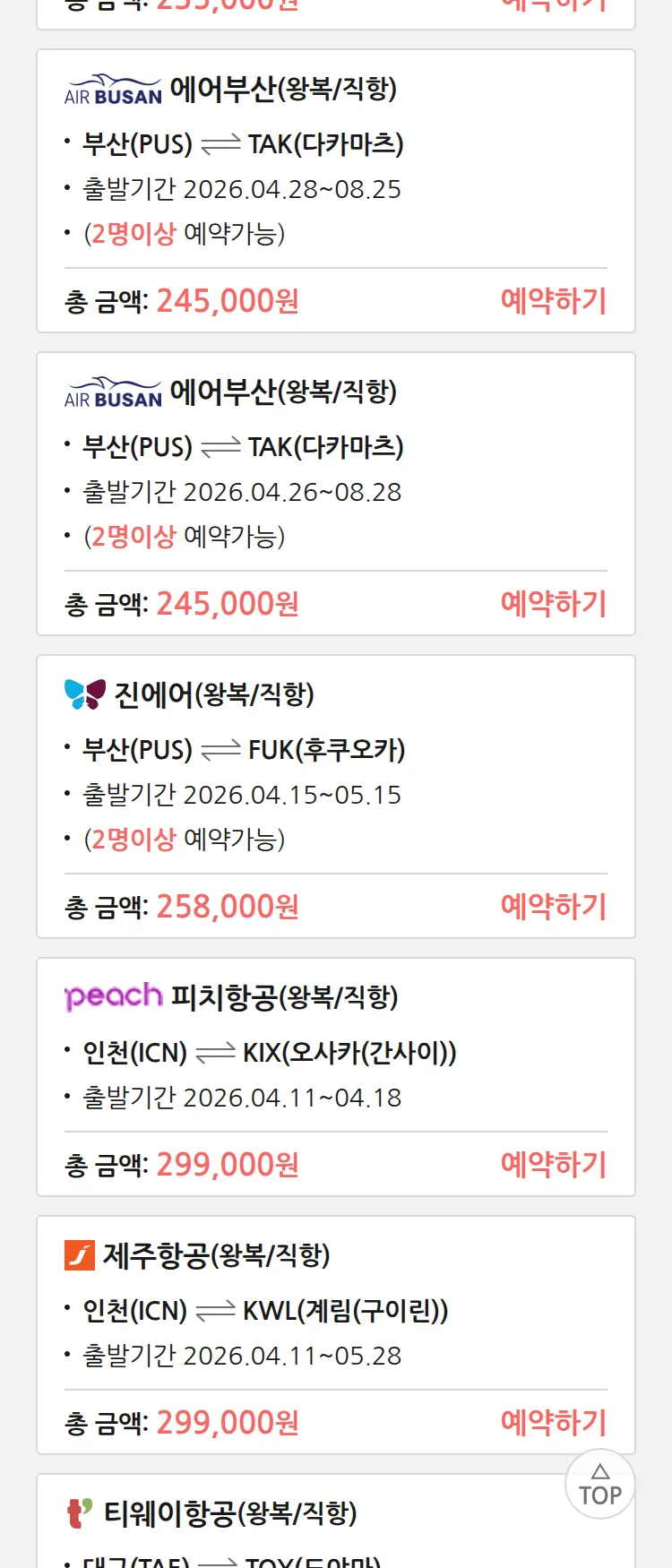Tap 예약하기 for 에어부산 departing 2026.04.28~08.25
672x1568 pixels.
point(553,301)
